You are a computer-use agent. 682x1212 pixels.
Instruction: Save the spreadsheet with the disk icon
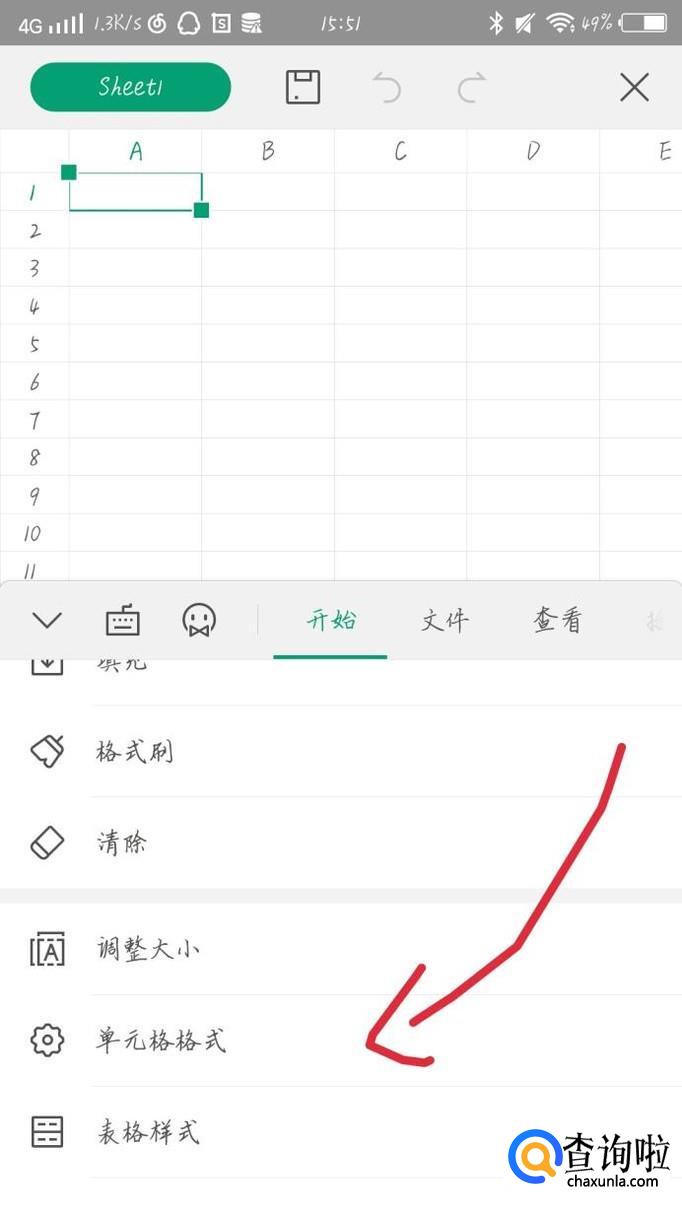(x=303, y=87)
